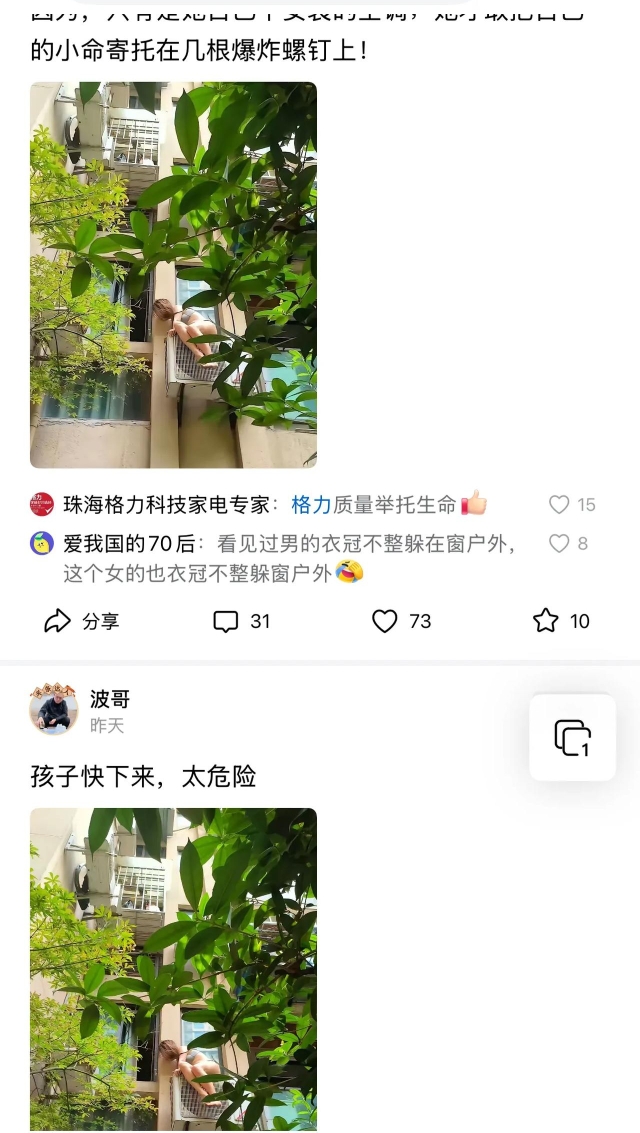View the photo in 波哥's post
Screen dimensions: 640x1133
coord(173,970)
